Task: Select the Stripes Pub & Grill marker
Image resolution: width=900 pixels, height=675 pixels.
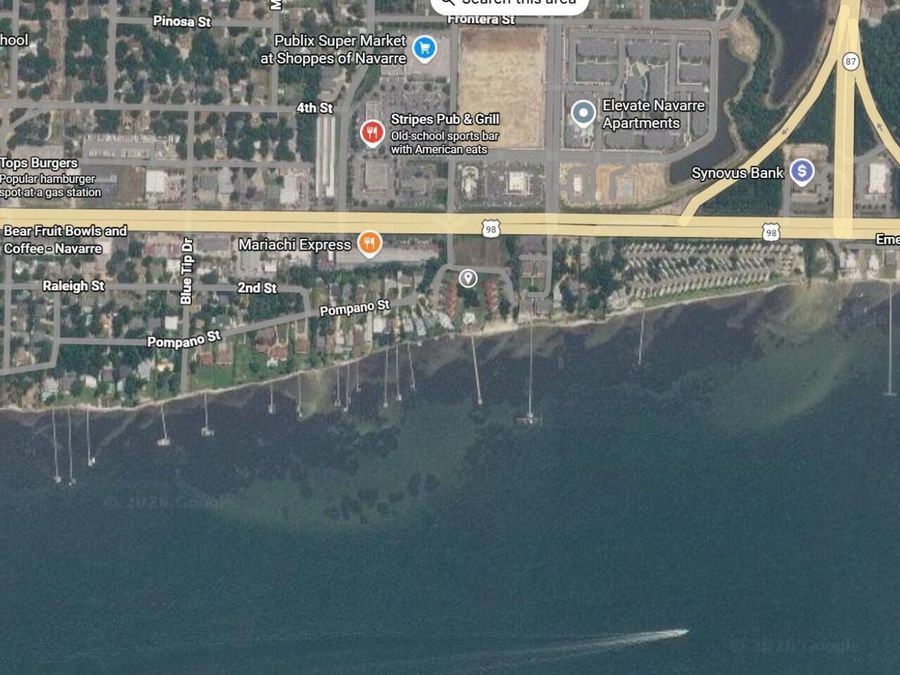Action: pos(372,132)
